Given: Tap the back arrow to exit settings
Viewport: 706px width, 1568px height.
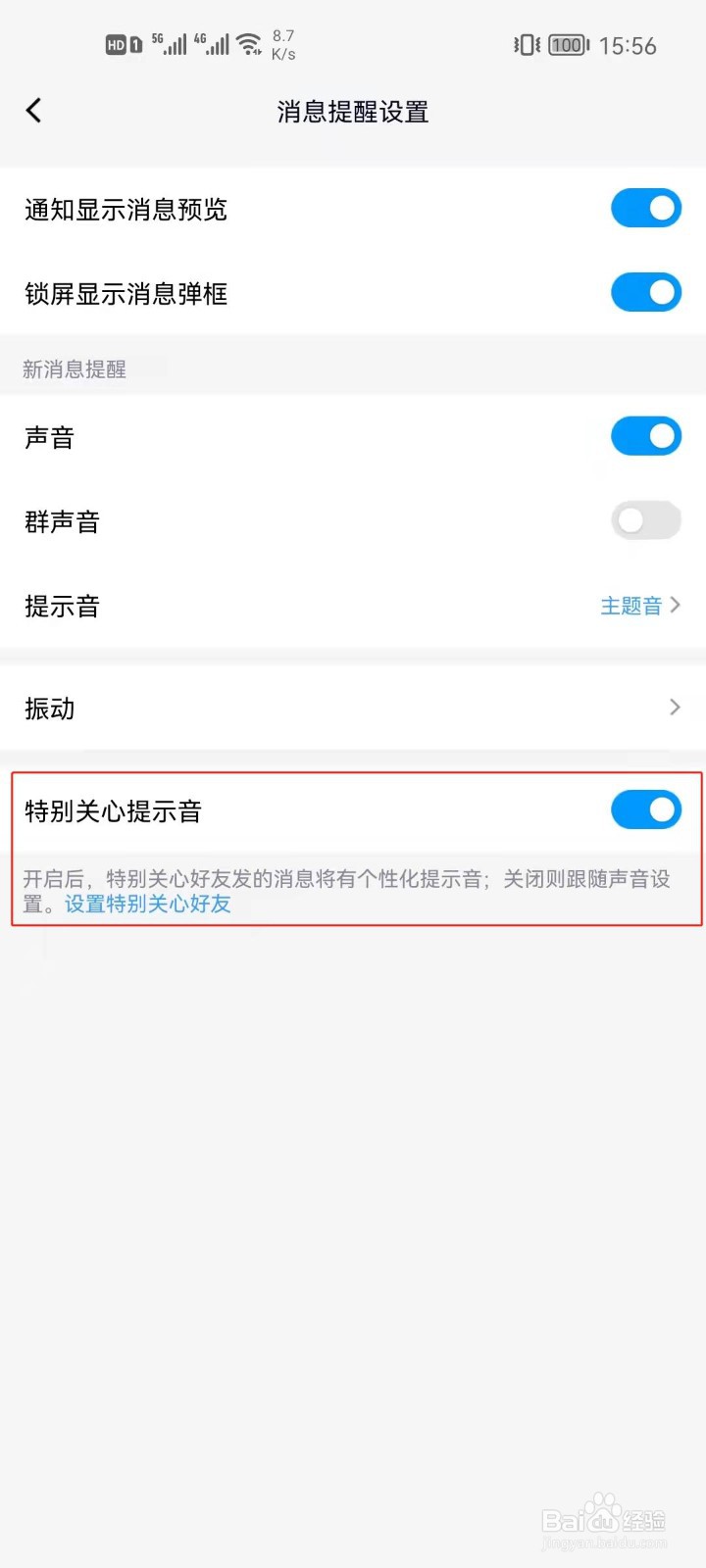Looking at the screenshot, I should point(33,111).
